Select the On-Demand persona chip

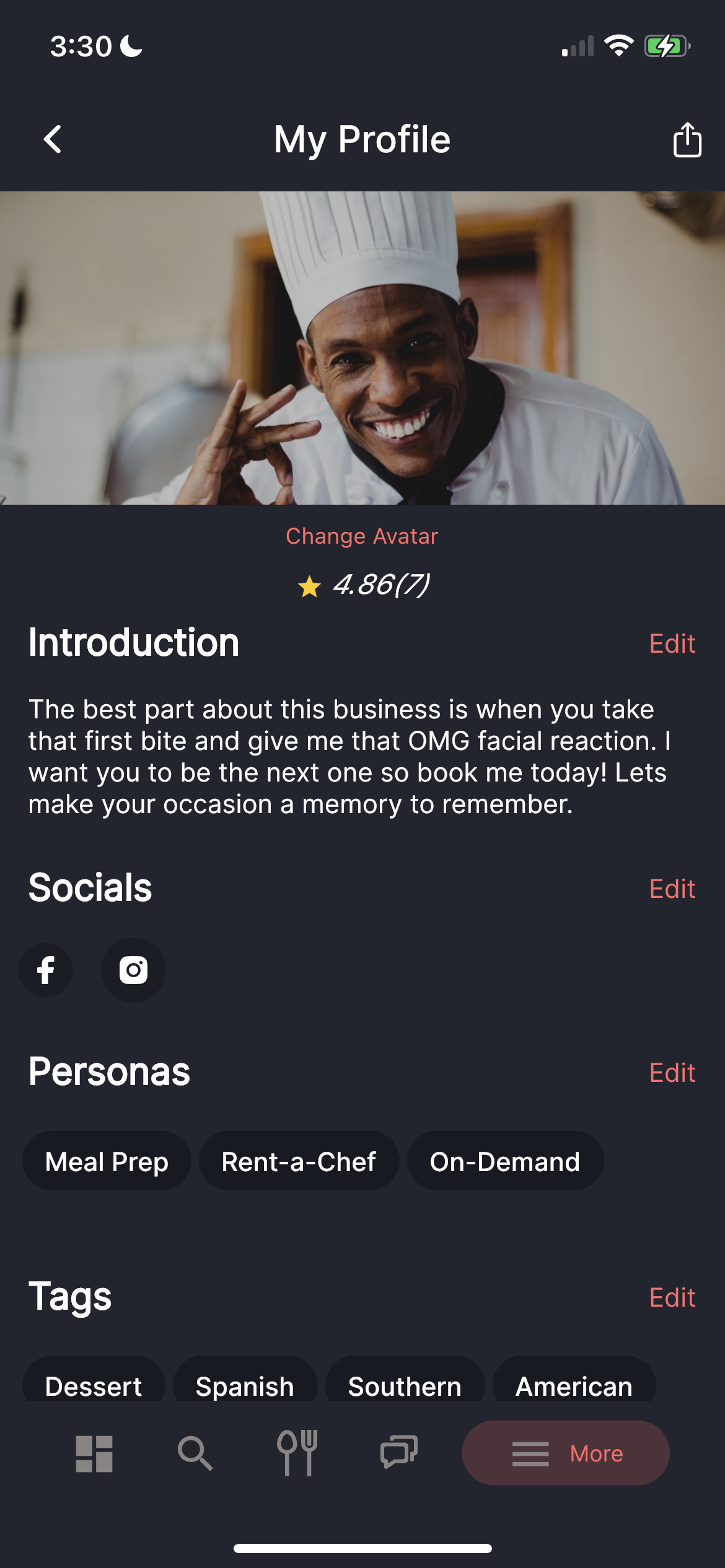click(x=505, y=1162)
